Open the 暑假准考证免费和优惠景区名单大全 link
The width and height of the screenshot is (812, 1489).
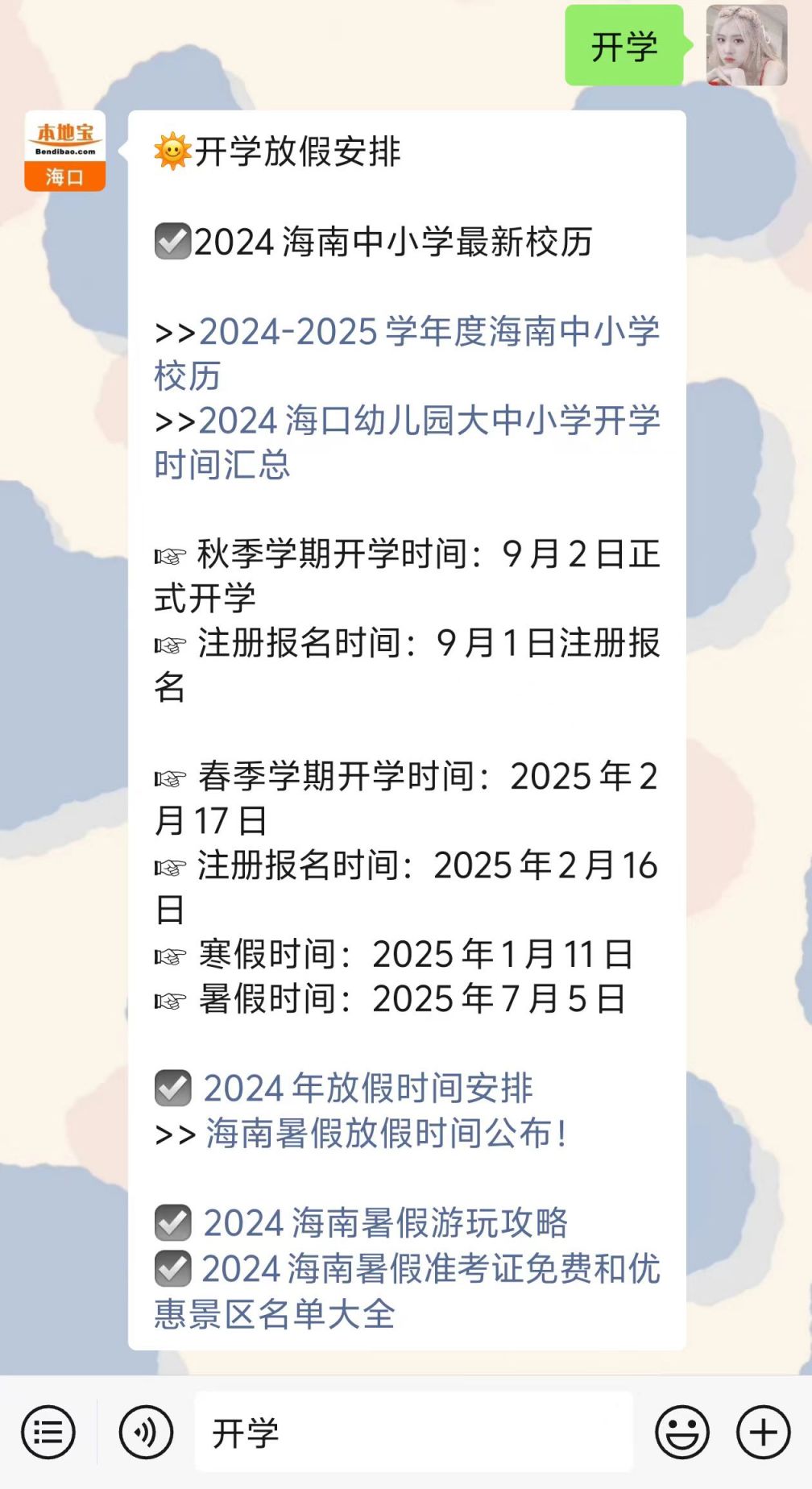430,1269
